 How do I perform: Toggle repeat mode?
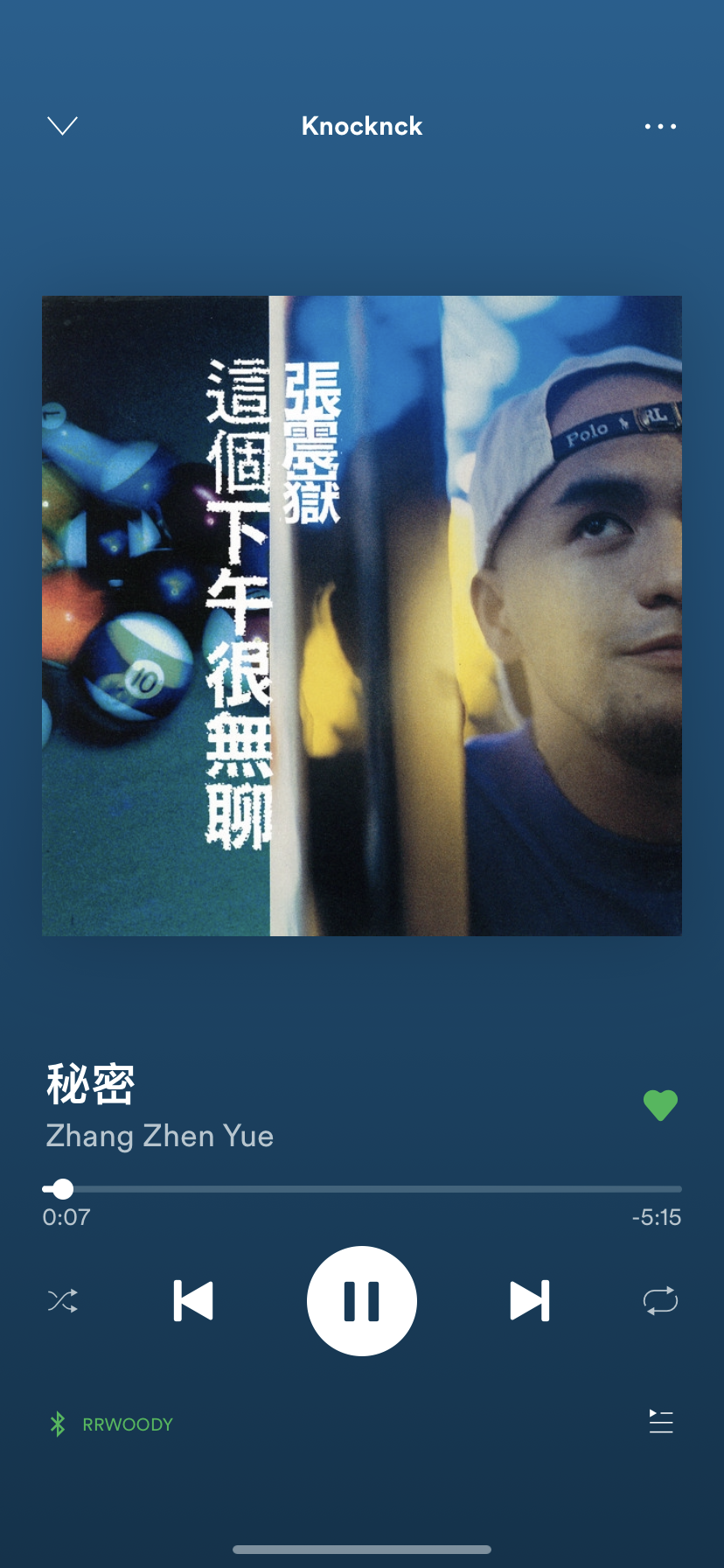[x=660, y=1300]
